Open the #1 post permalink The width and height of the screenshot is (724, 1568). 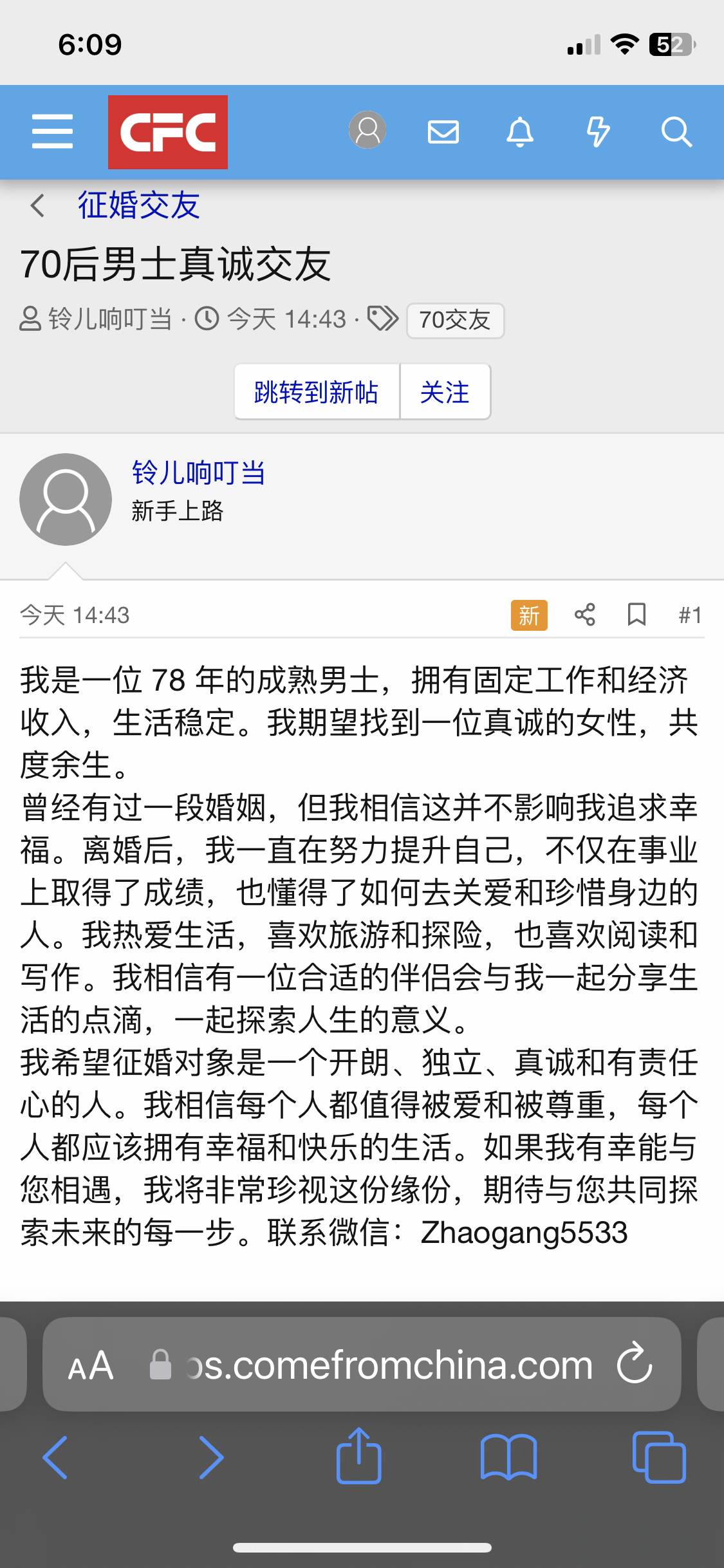pyautogui.click(x=690, y=615)
